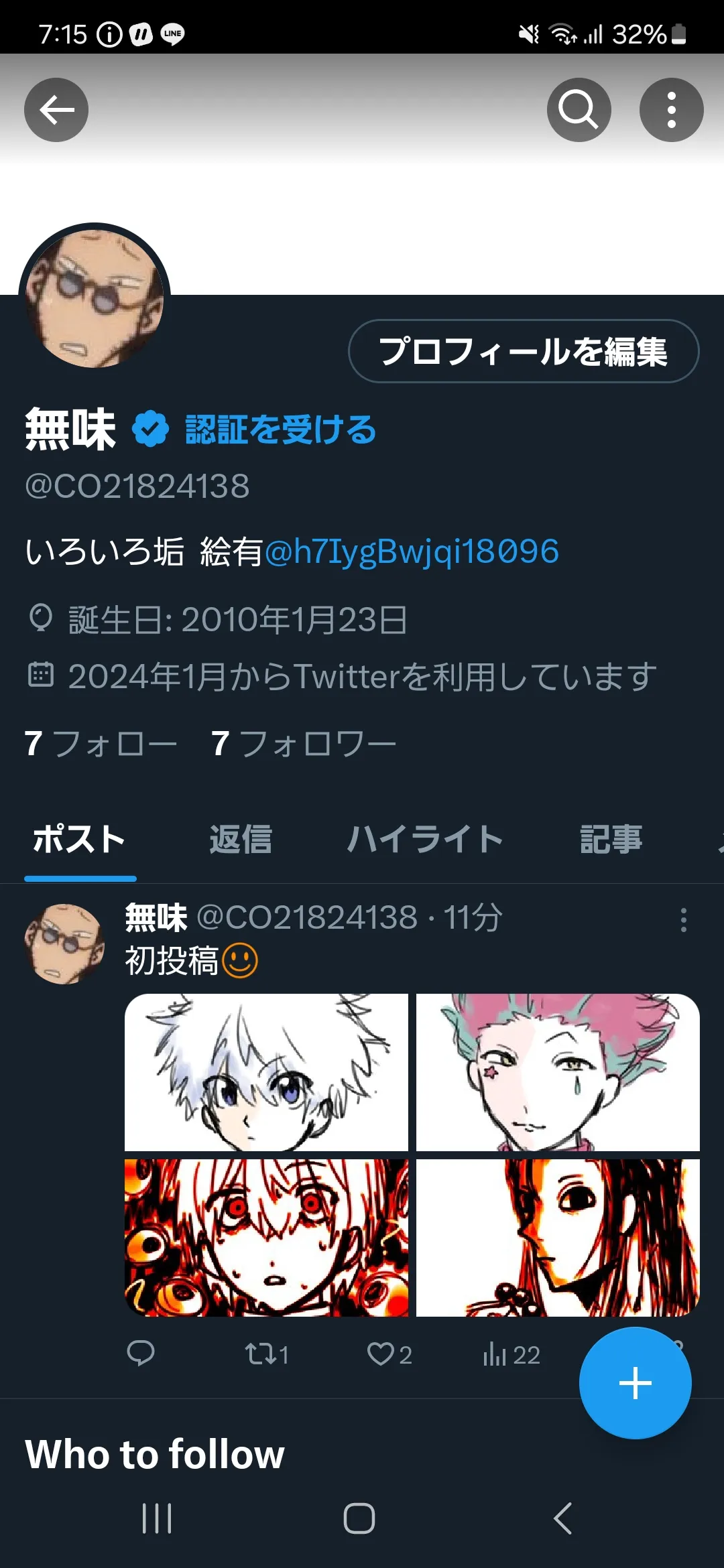
Task: Switch to the 返信 tab
Action: 241,839
